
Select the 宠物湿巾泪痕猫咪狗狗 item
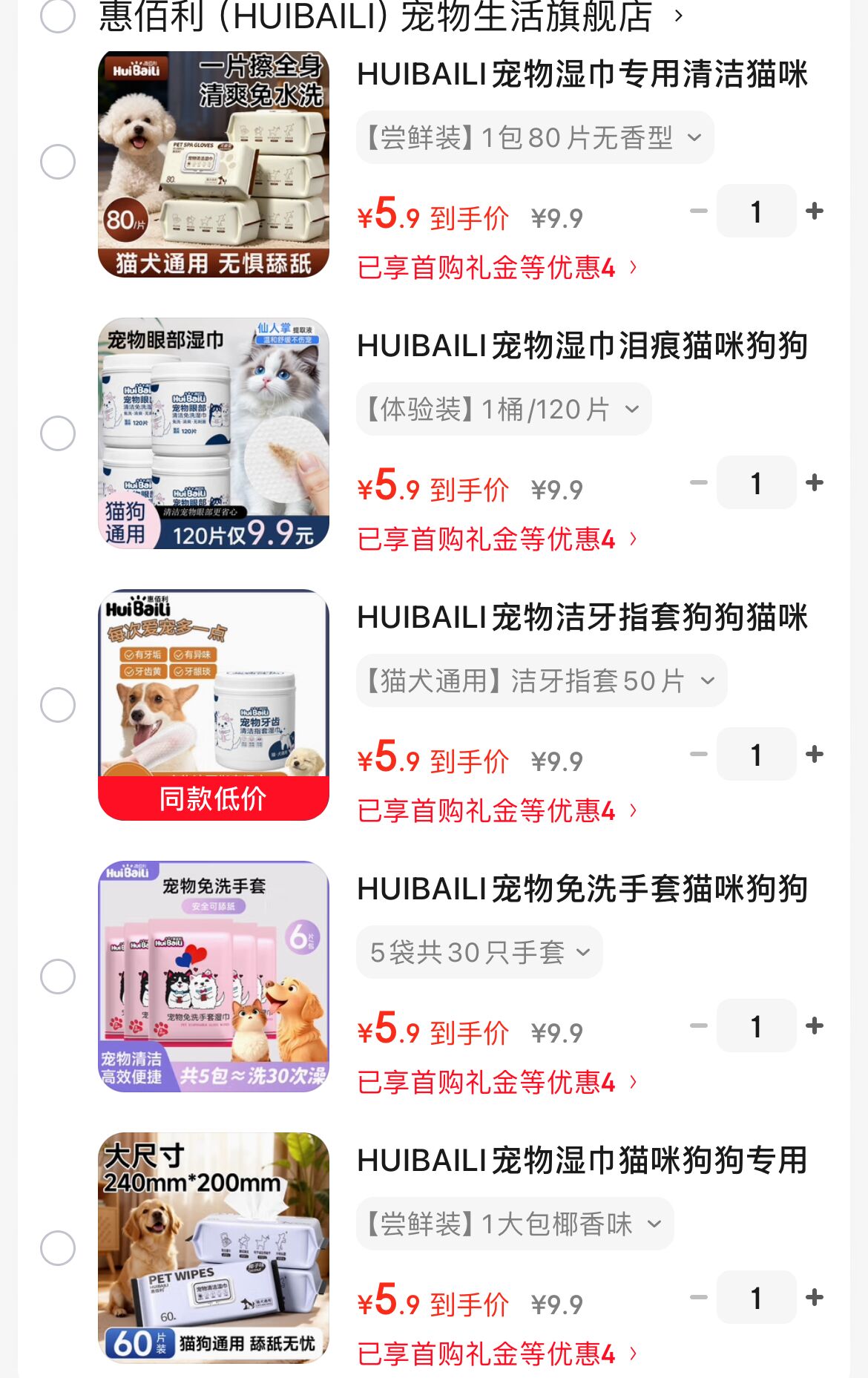[x=58, y=433]
